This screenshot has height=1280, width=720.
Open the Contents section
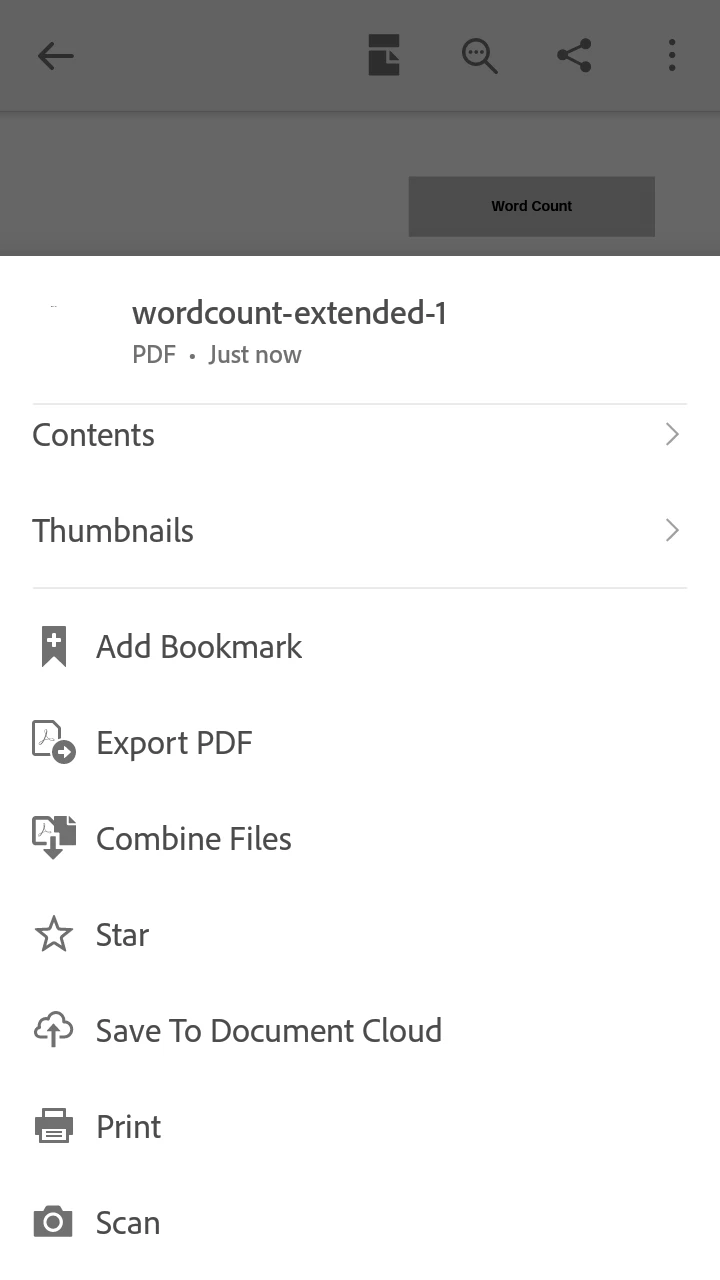(358, 435)
